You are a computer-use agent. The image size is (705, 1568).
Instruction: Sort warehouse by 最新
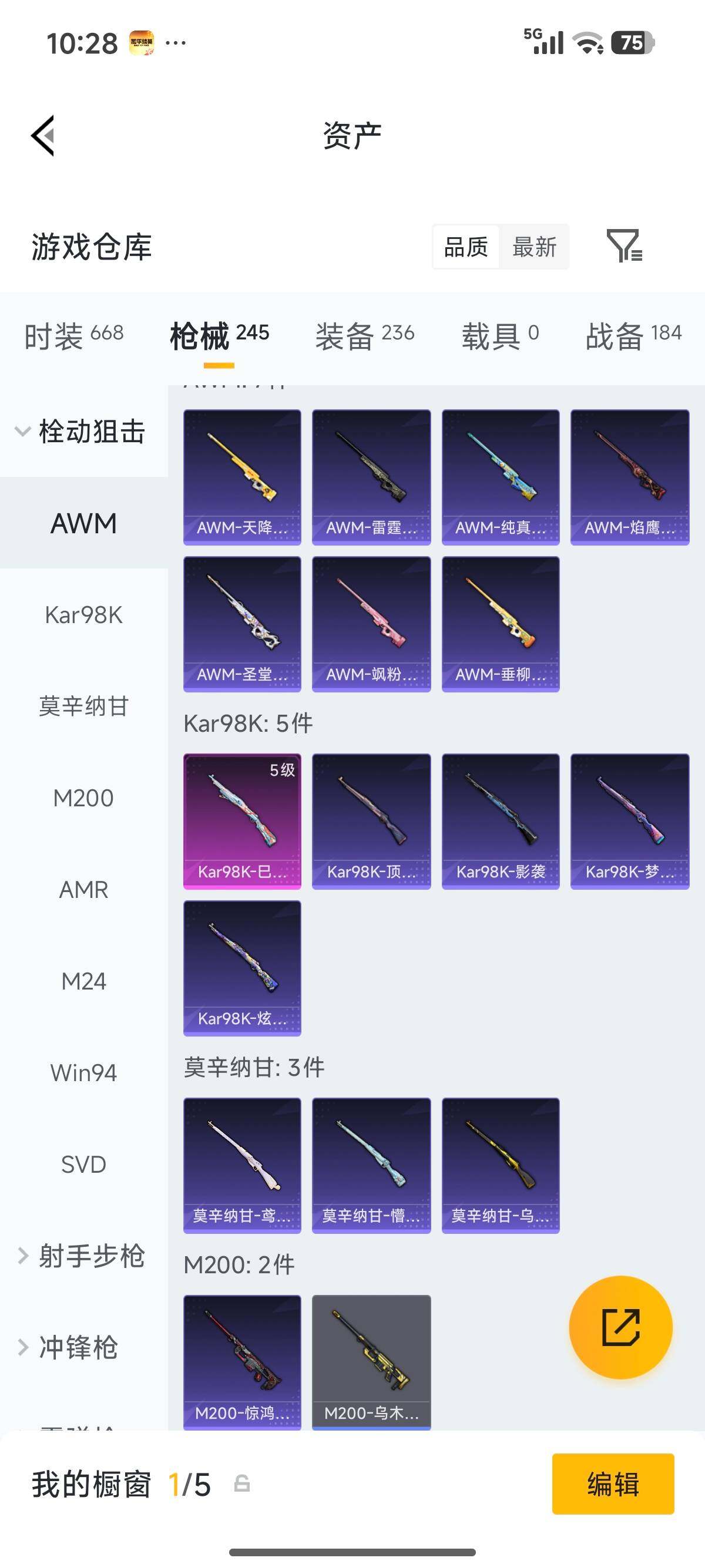pos(534,247)
